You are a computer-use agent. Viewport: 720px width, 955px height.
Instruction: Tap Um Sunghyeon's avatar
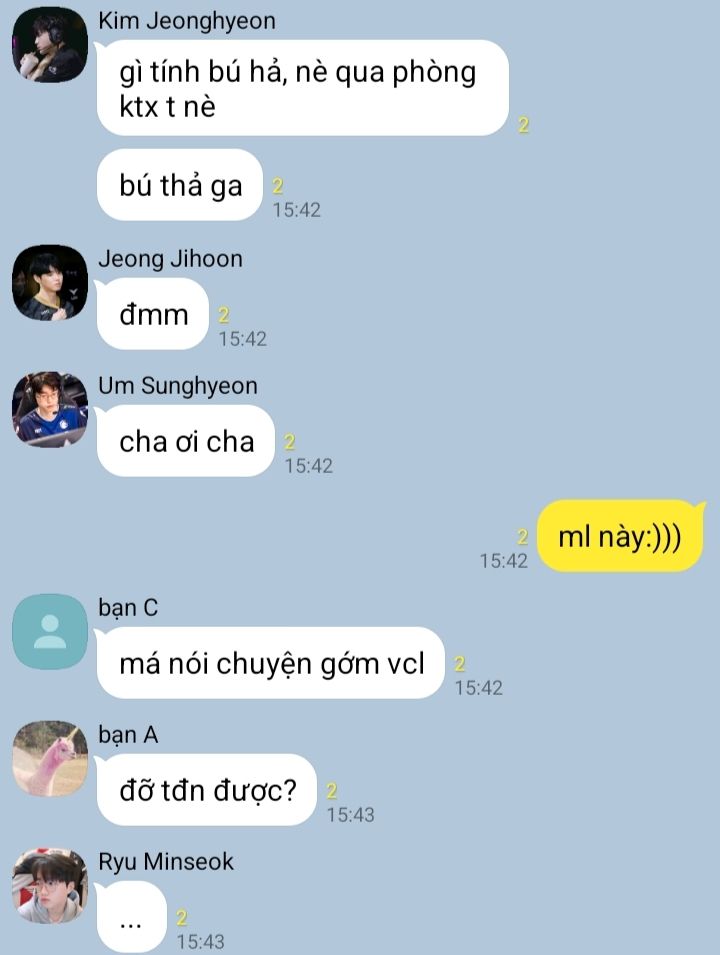(x=50, y=409)
